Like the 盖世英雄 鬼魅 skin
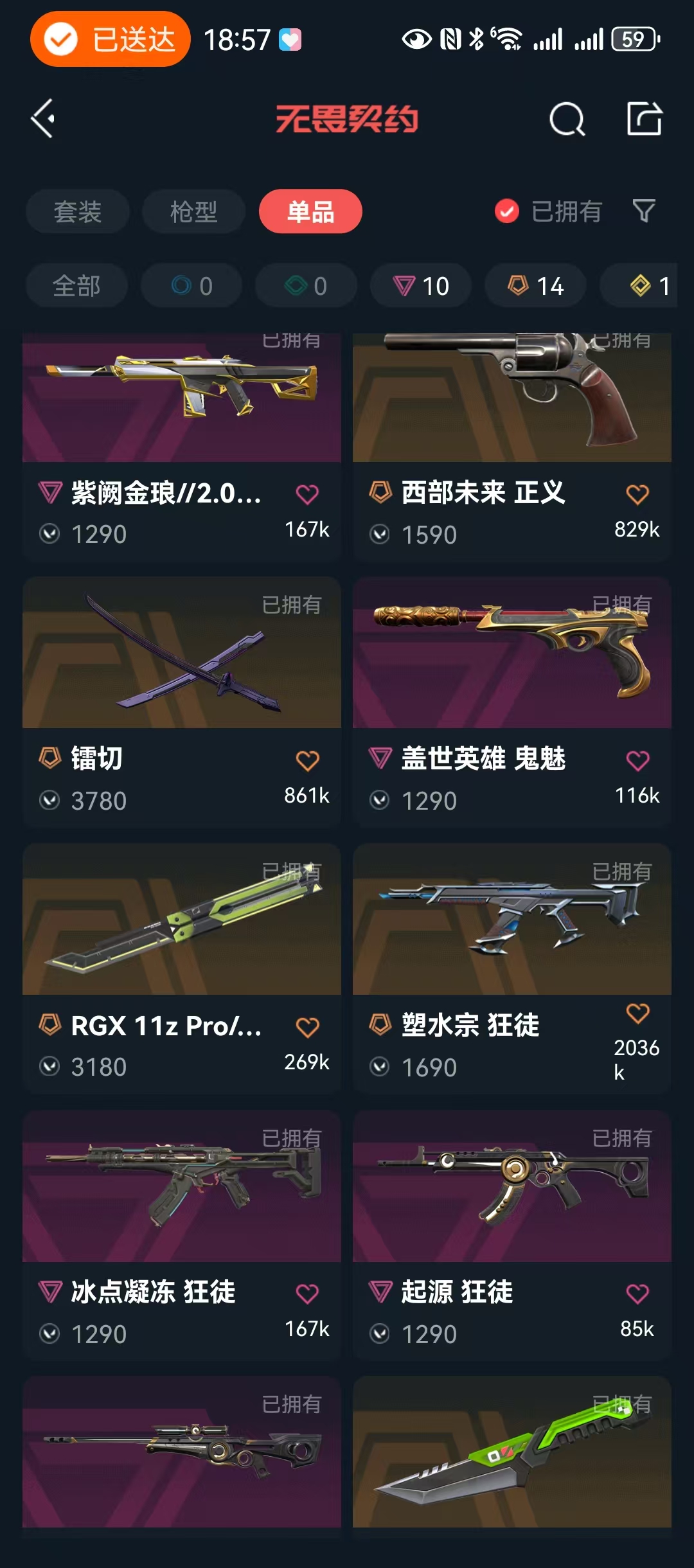The height and width of the screenshot is (1568, 694). pos(637,761)
